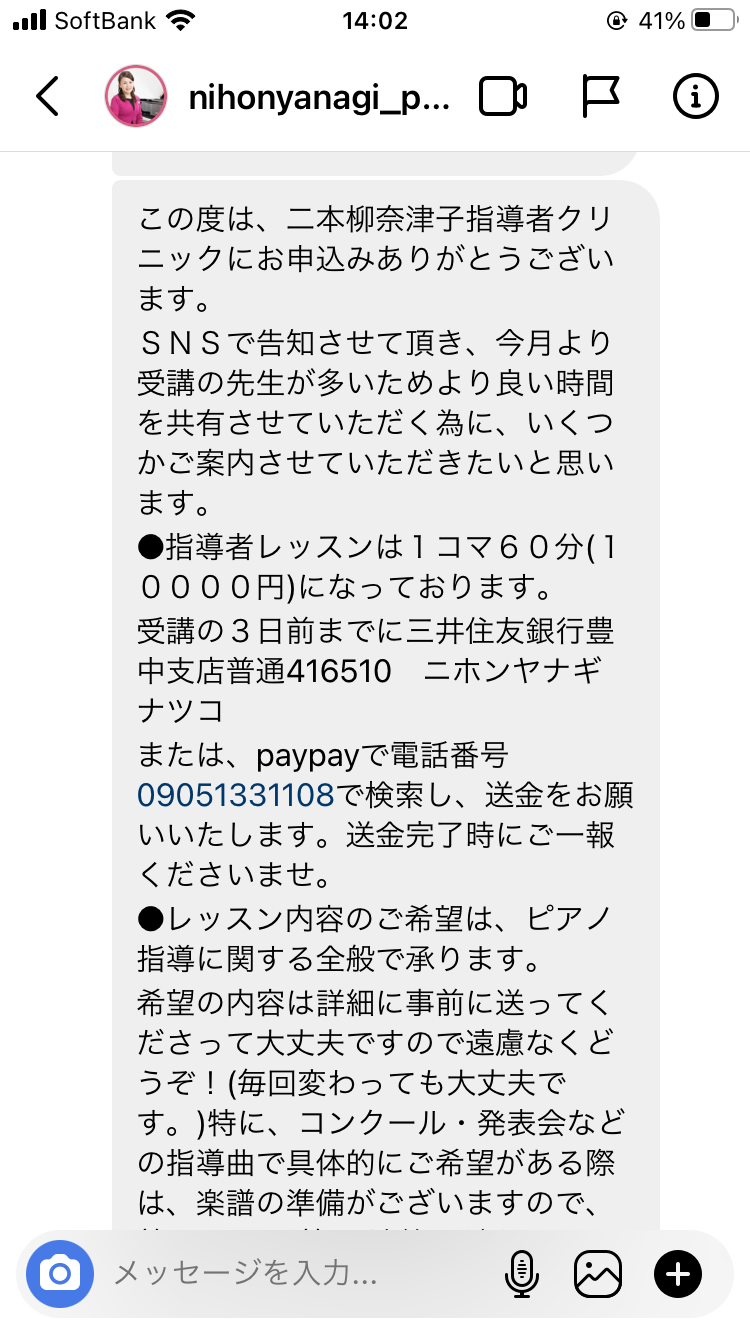Focus the message input field

pyautogui.click(x=297, y=1274)
